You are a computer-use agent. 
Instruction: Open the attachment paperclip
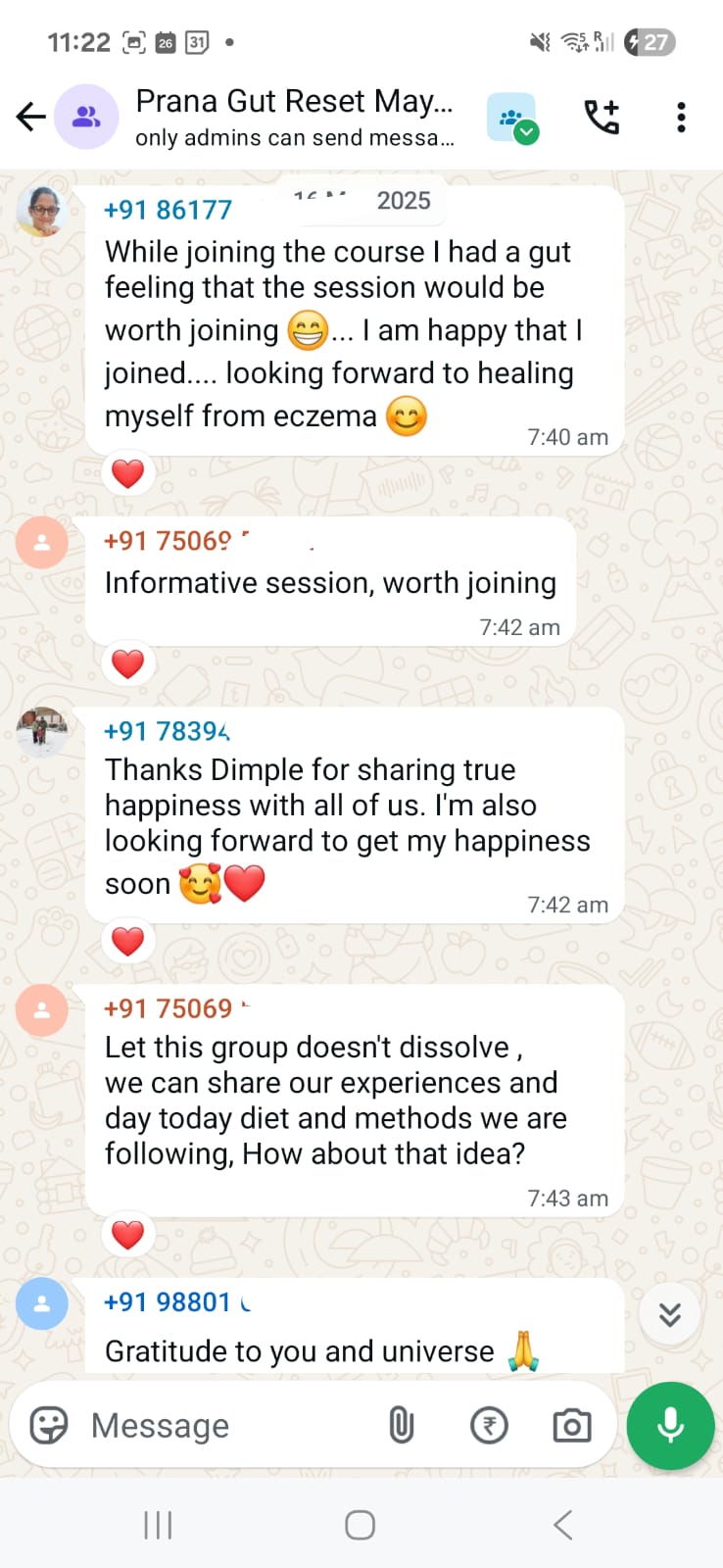(402, 1425)
